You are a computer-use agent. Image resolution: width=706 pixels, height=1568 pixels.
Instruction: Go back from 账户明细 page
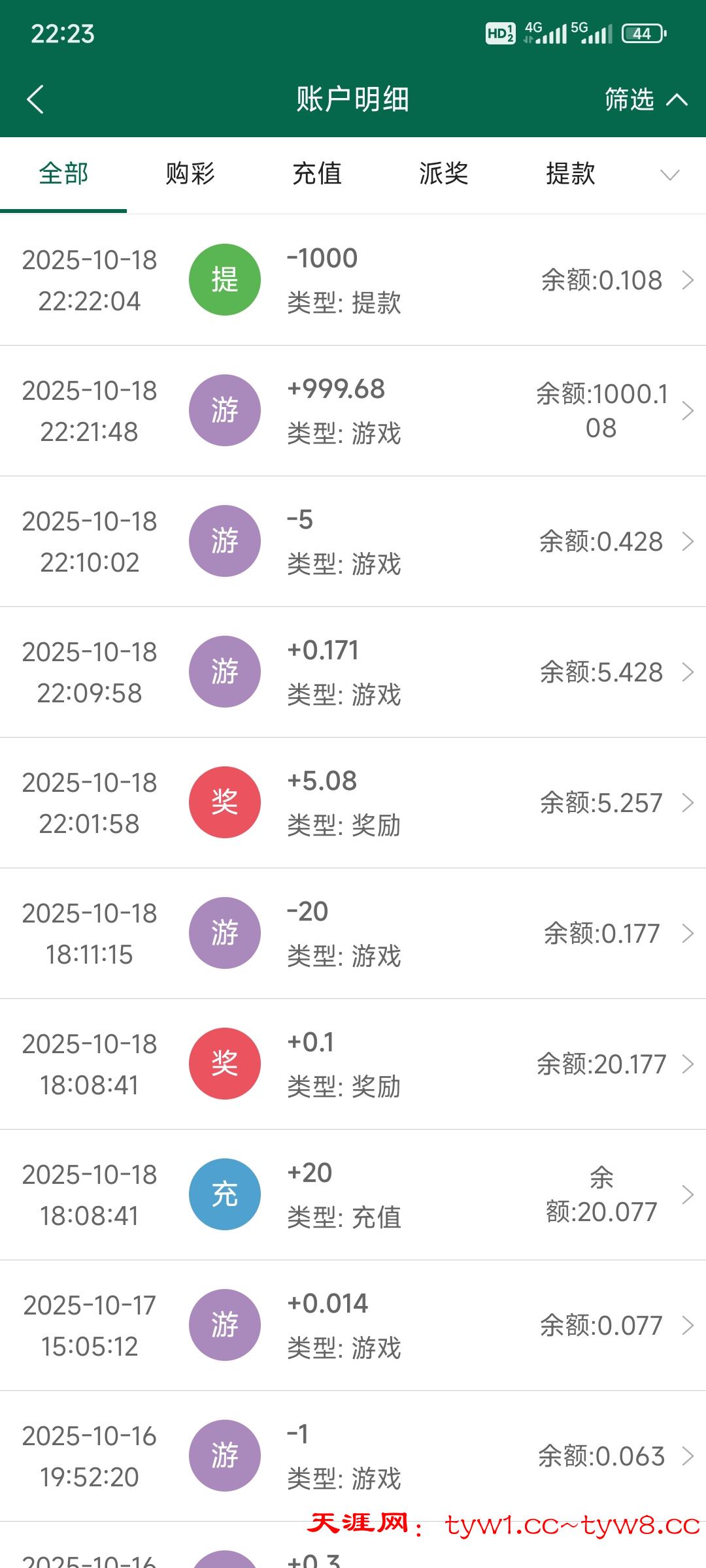[35, 99]
